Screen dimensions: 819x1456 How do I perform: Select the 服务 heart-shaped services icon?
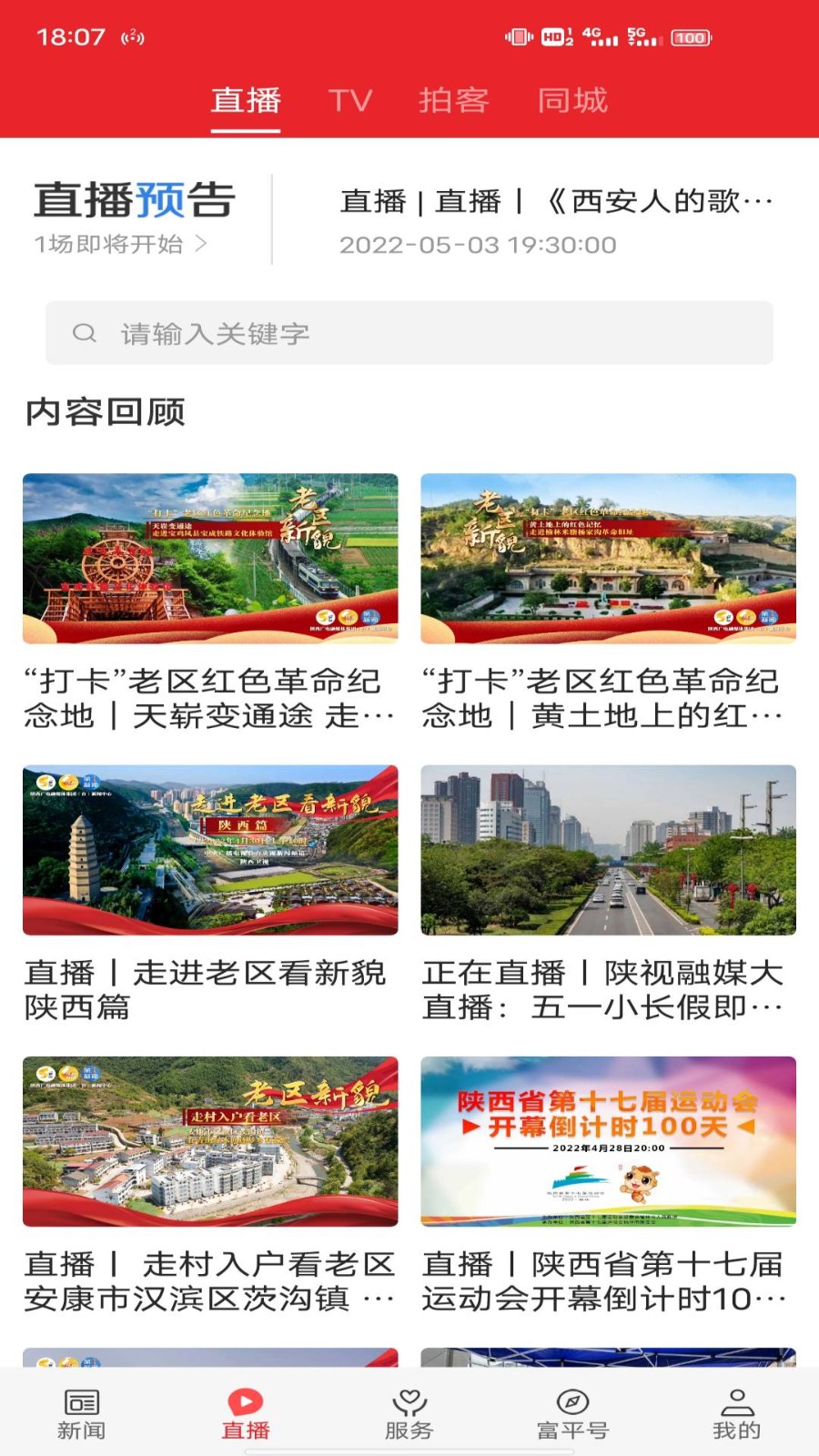409,1401
